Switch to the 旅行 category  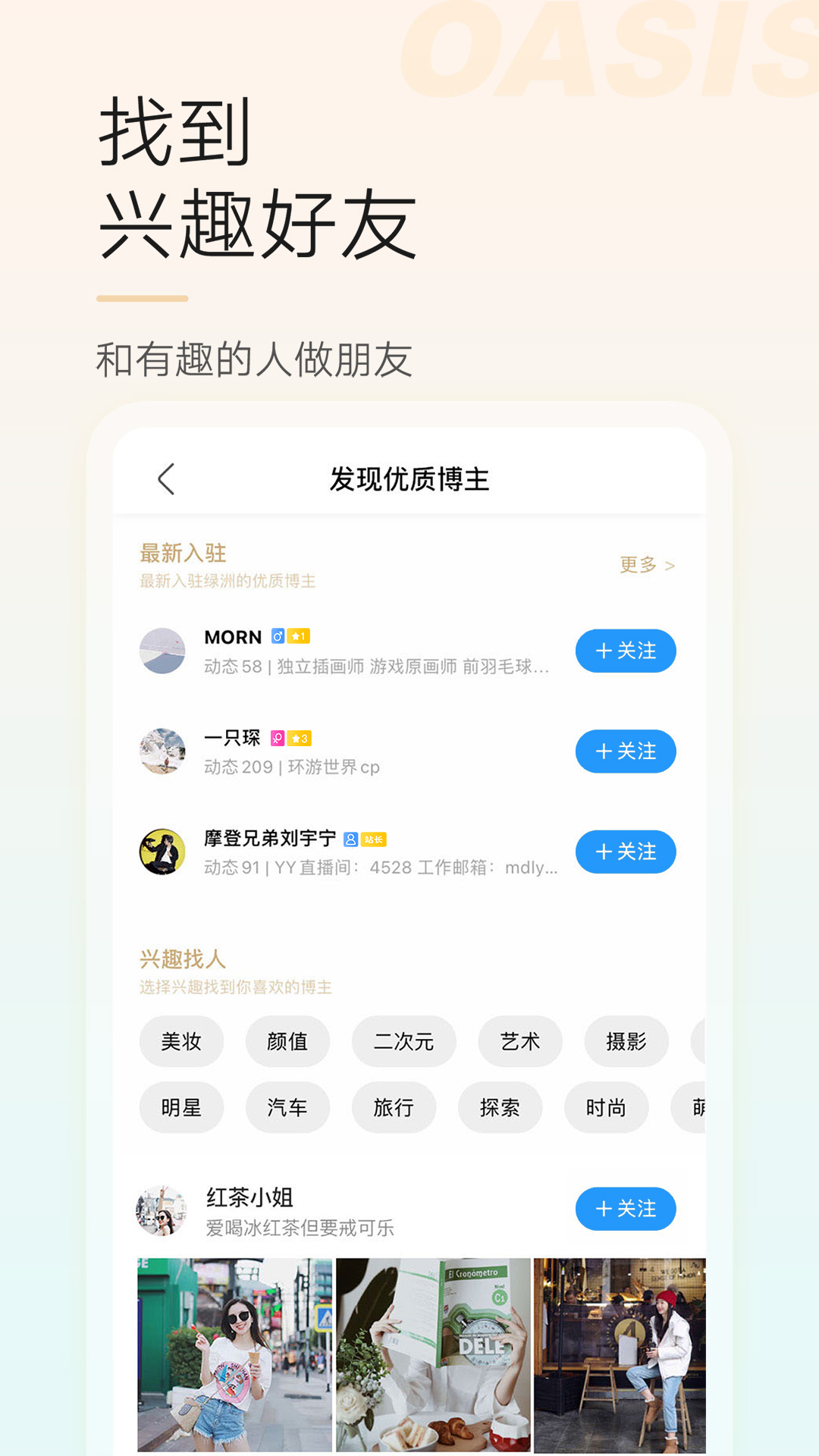pos(394,1107)
